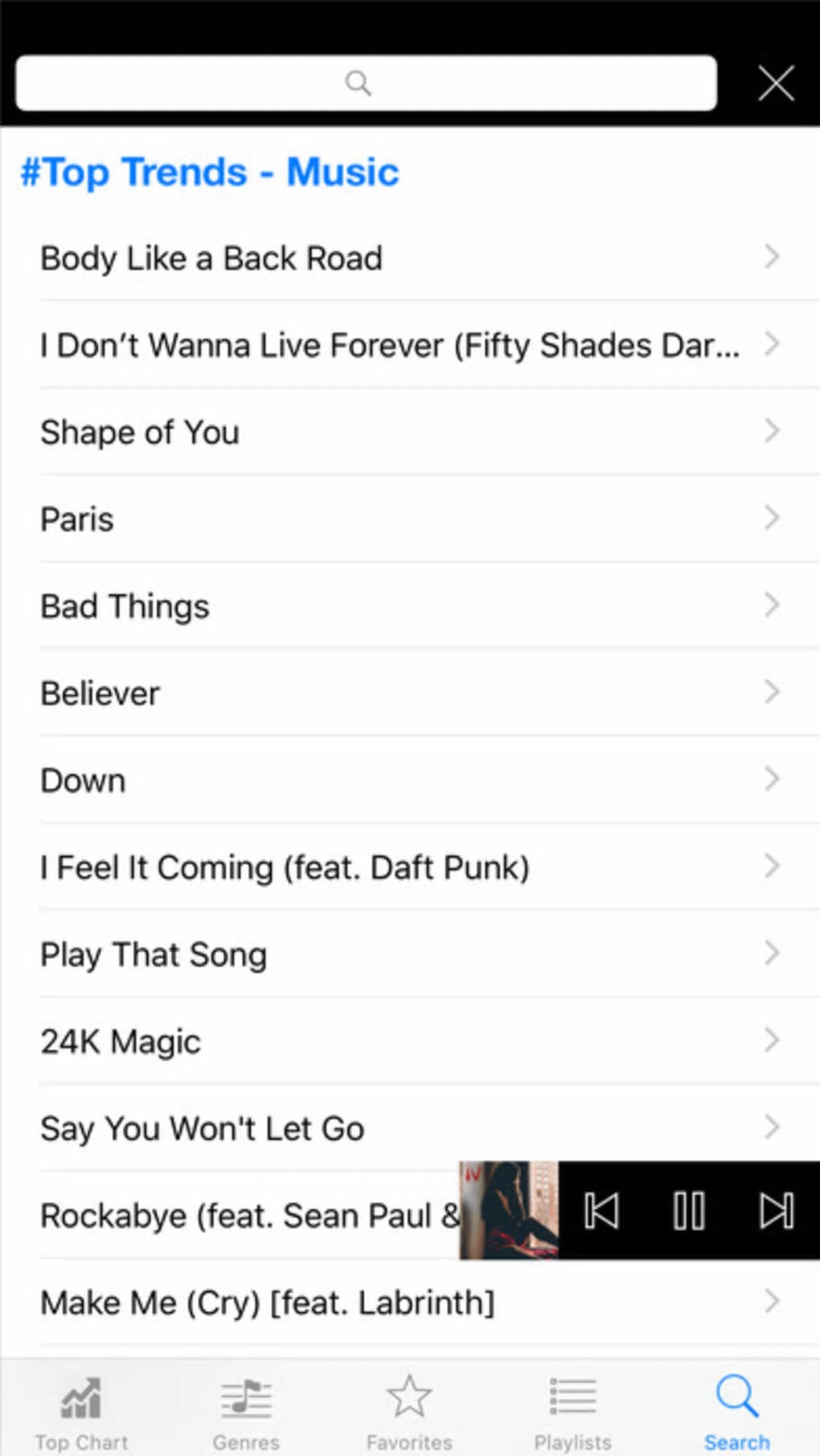Pause the current song
The width and height of the screenshot is (820, 1456).
(689, 1210)
